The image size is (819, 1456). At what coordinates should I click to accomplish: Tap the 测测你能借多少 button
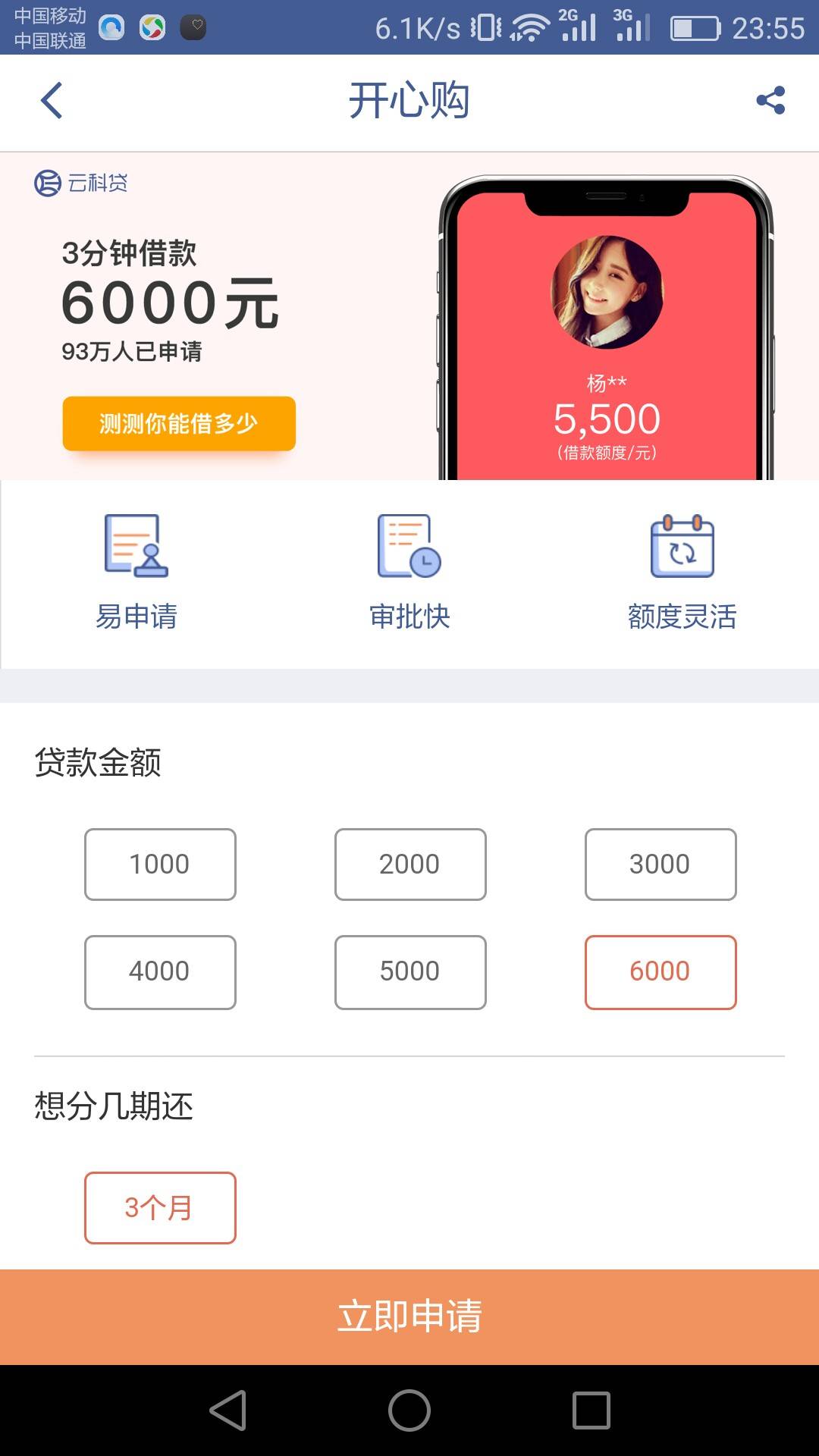click(179, 423)
